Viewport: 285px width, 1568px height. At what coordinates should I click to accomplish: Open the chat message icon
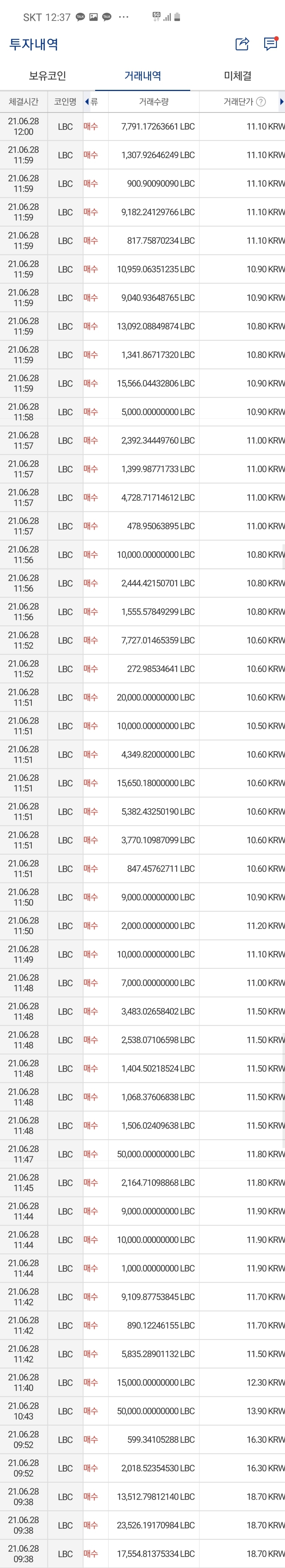[270, 44]
